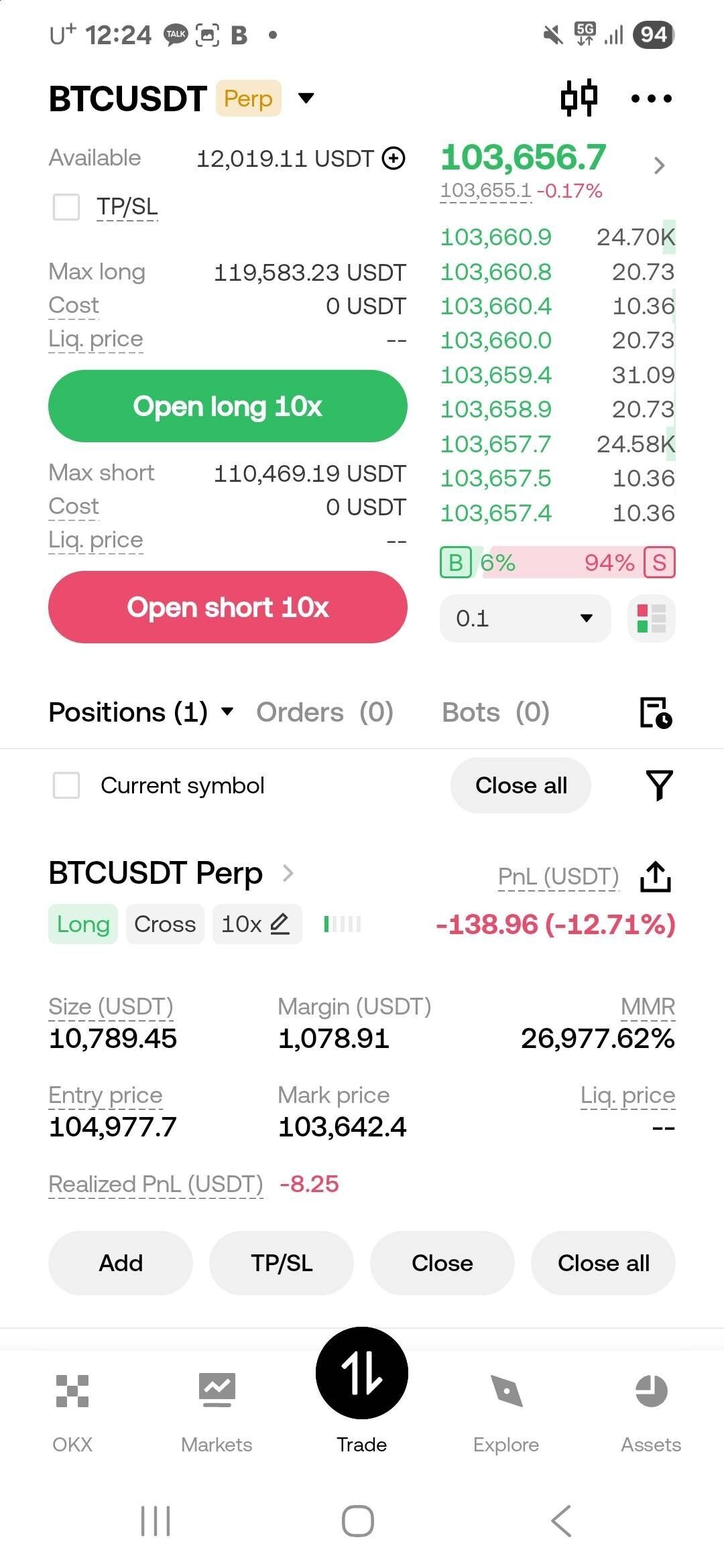Switch to the Orders (0) tab
The width and height of the screenshot is (724, 1568).
point(324,712)
